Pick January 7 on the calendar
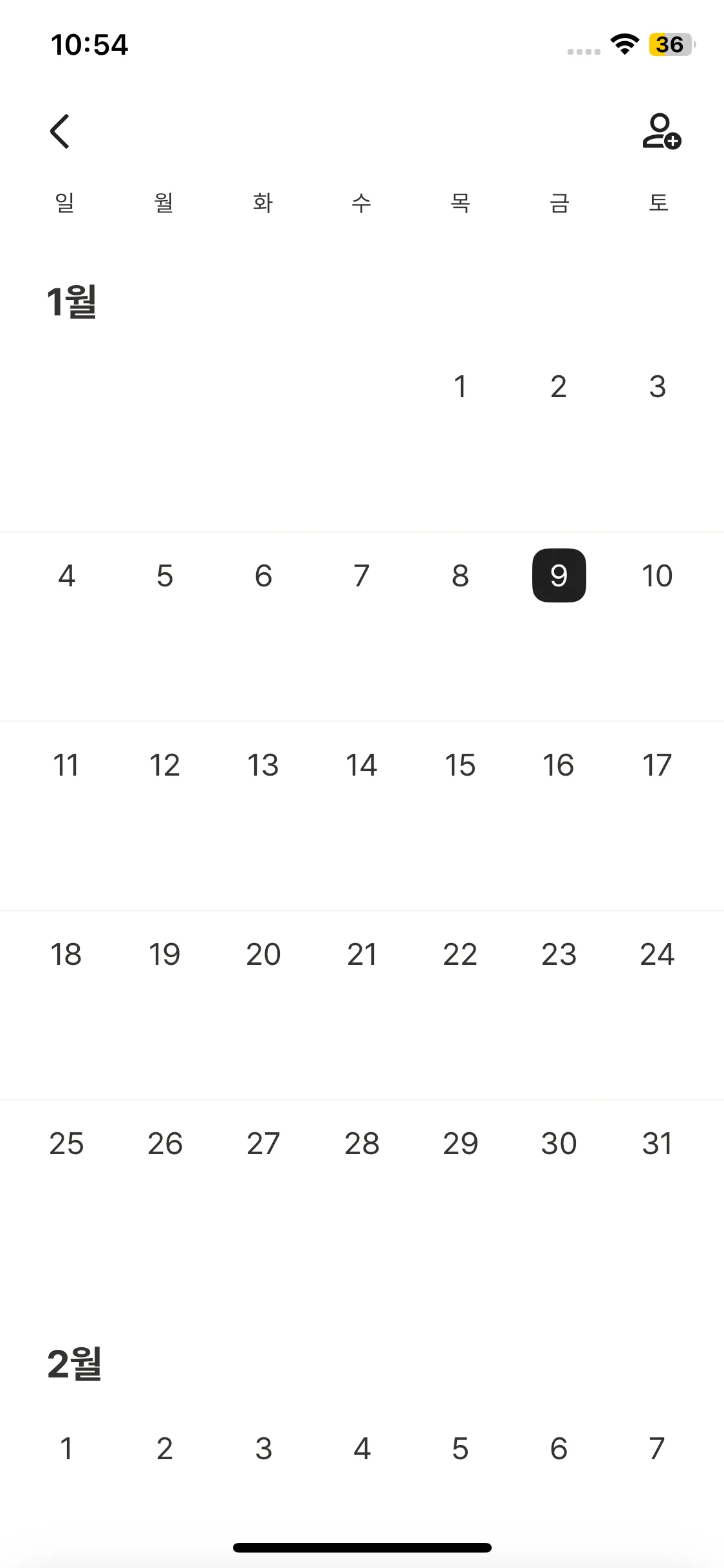The image size is (724, 1568). (362, 575)
